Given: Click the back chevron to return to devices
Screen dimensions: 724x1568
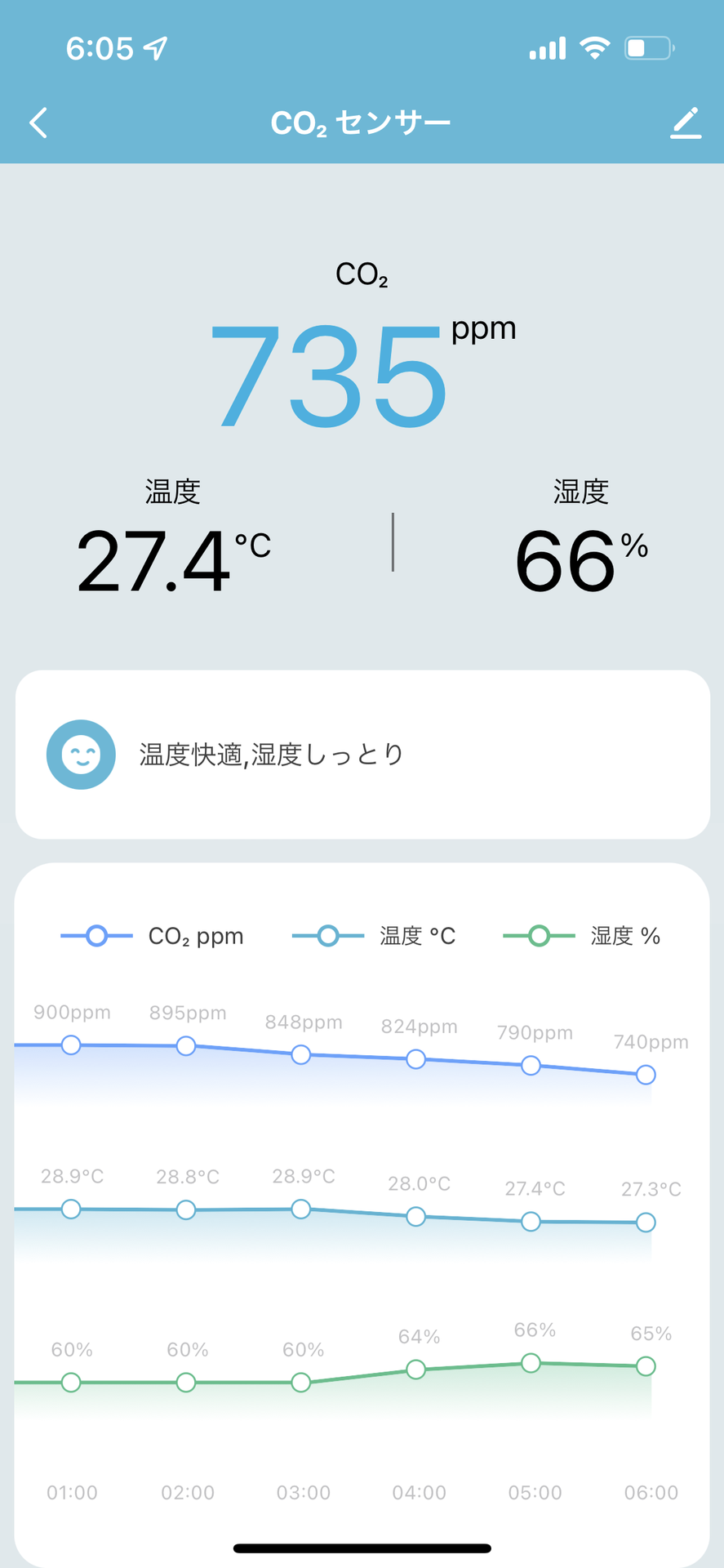Looking at the screenshot, I should tap(38, 122).
